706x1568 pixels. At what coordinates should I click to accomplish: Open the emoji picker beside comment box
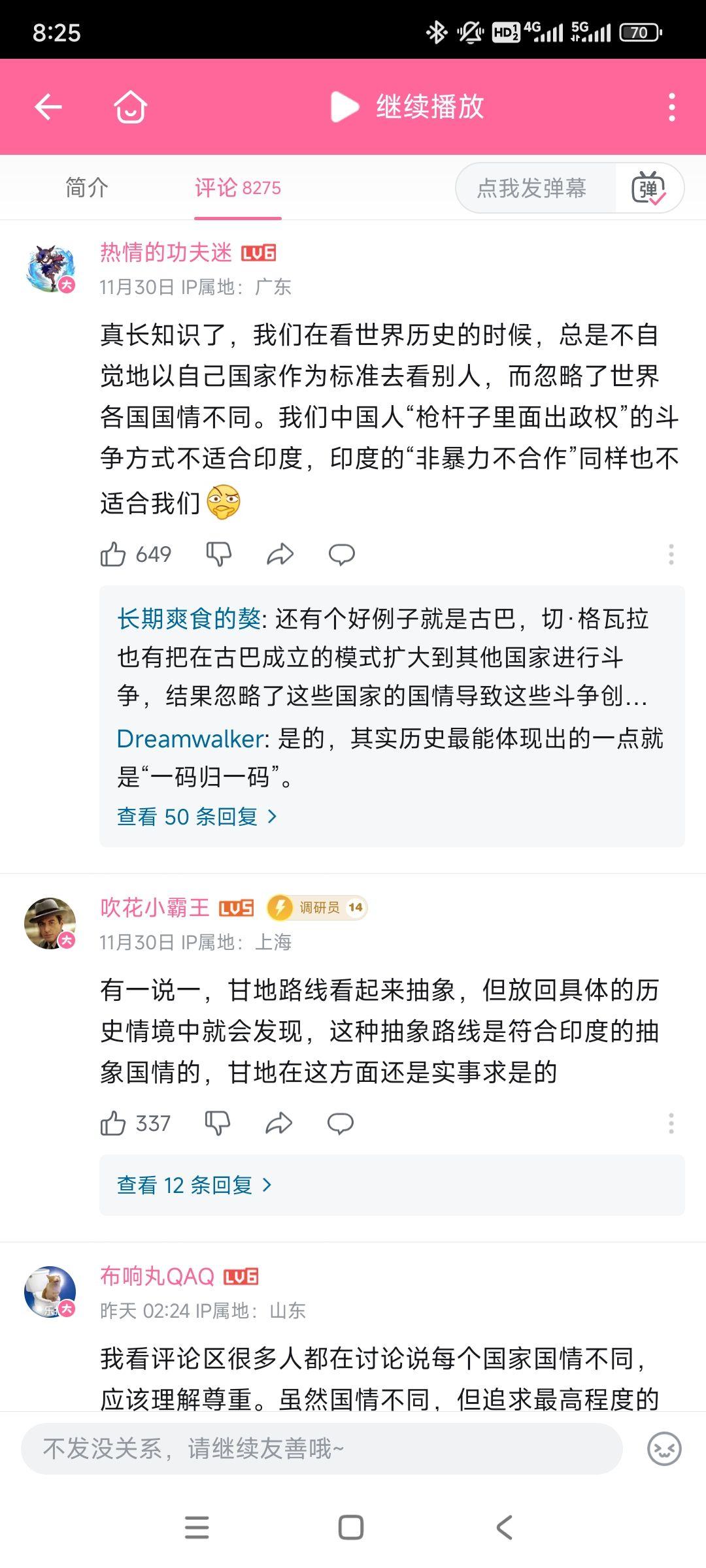pos(664,1449)
